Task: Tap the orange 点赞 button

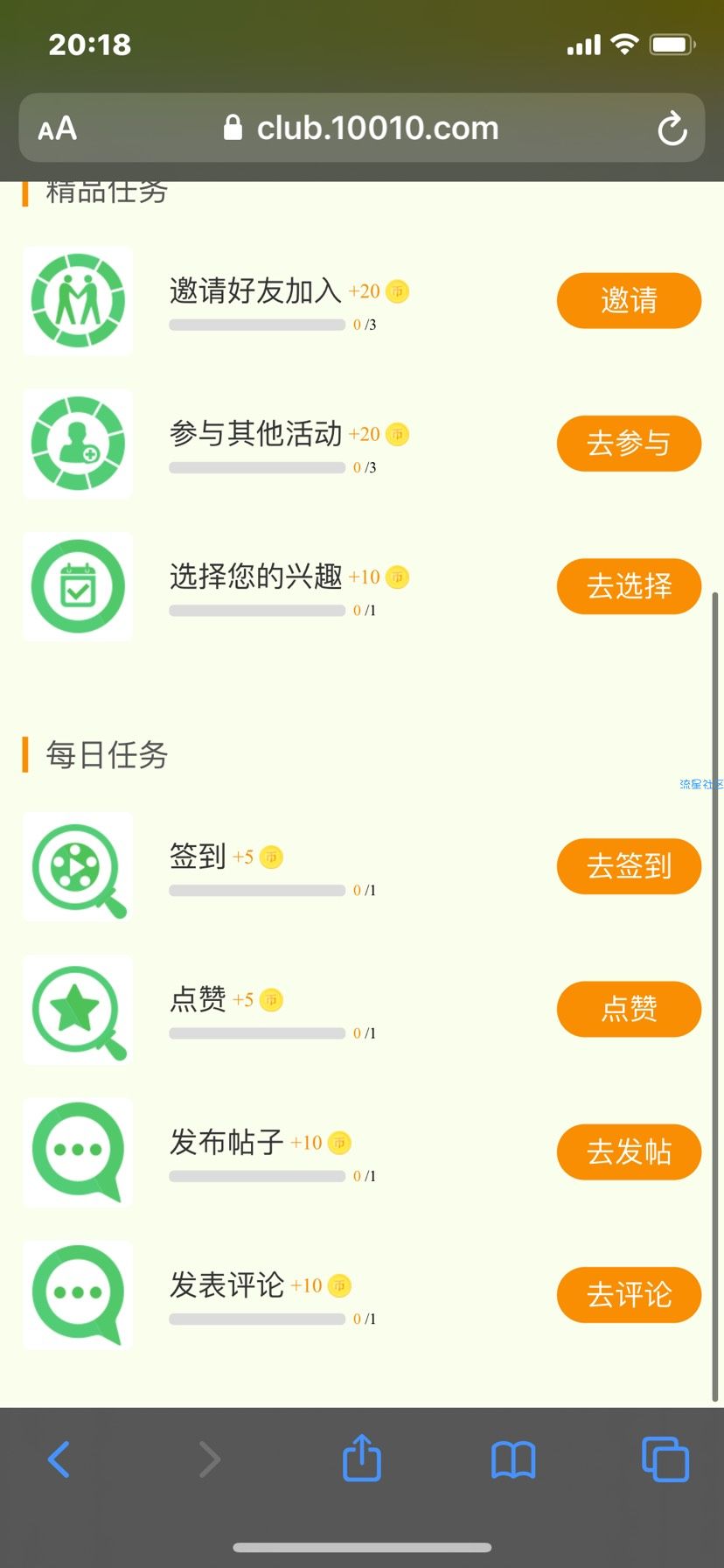Action: (x=629, y=1009)
